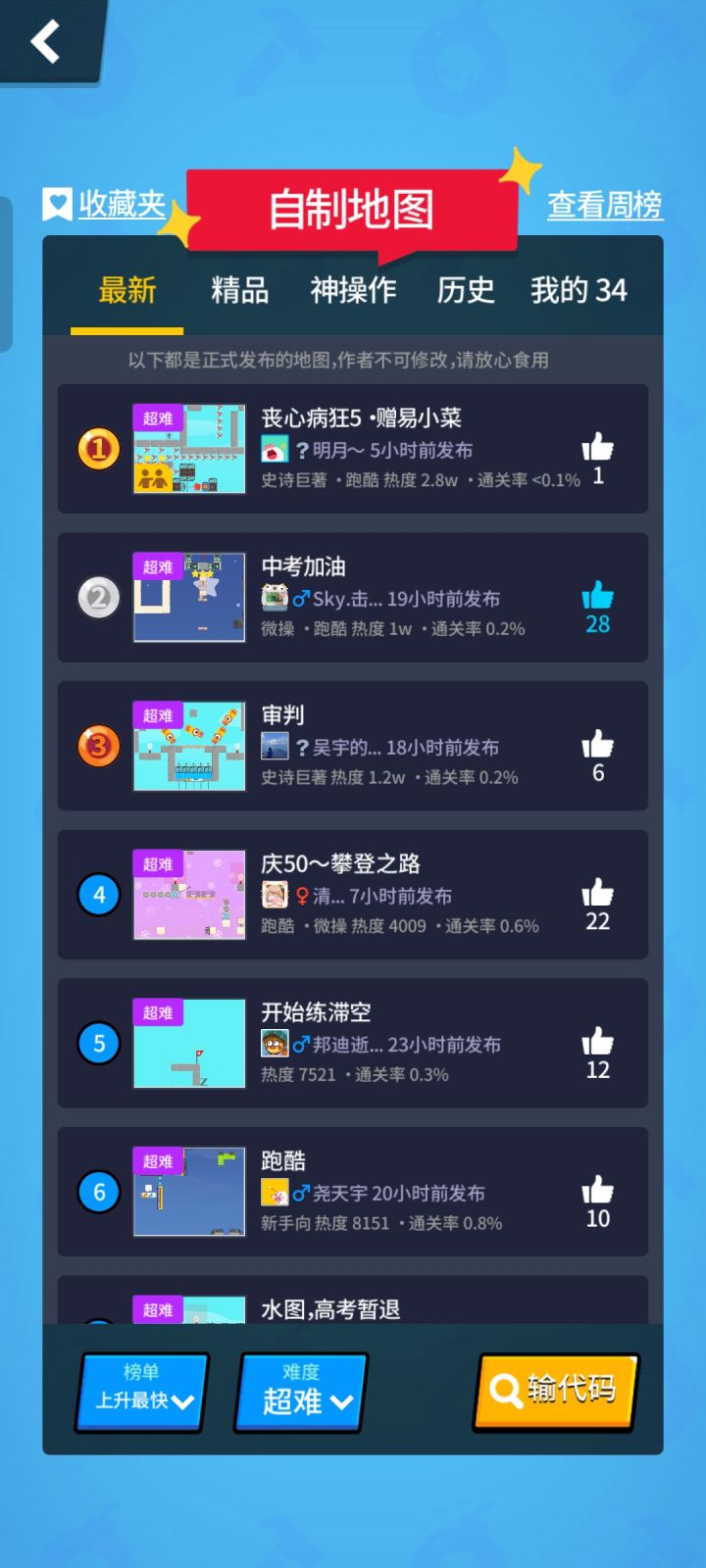Open the 审判 map thumbnail image
This screenshot has width=706, height=1568.
tap(189, 745)
